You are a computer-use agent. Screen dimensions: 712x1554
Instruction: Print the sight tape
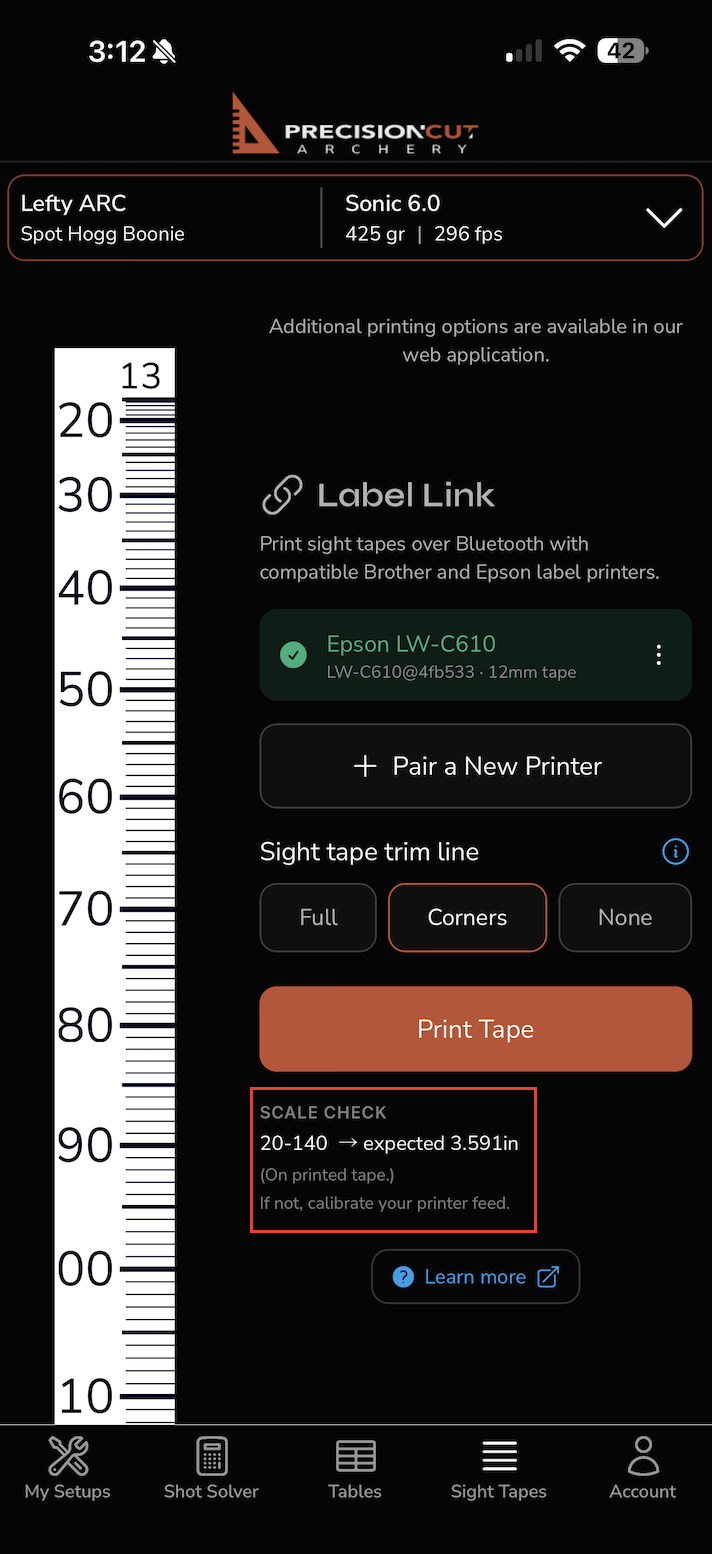(476, 1029)
